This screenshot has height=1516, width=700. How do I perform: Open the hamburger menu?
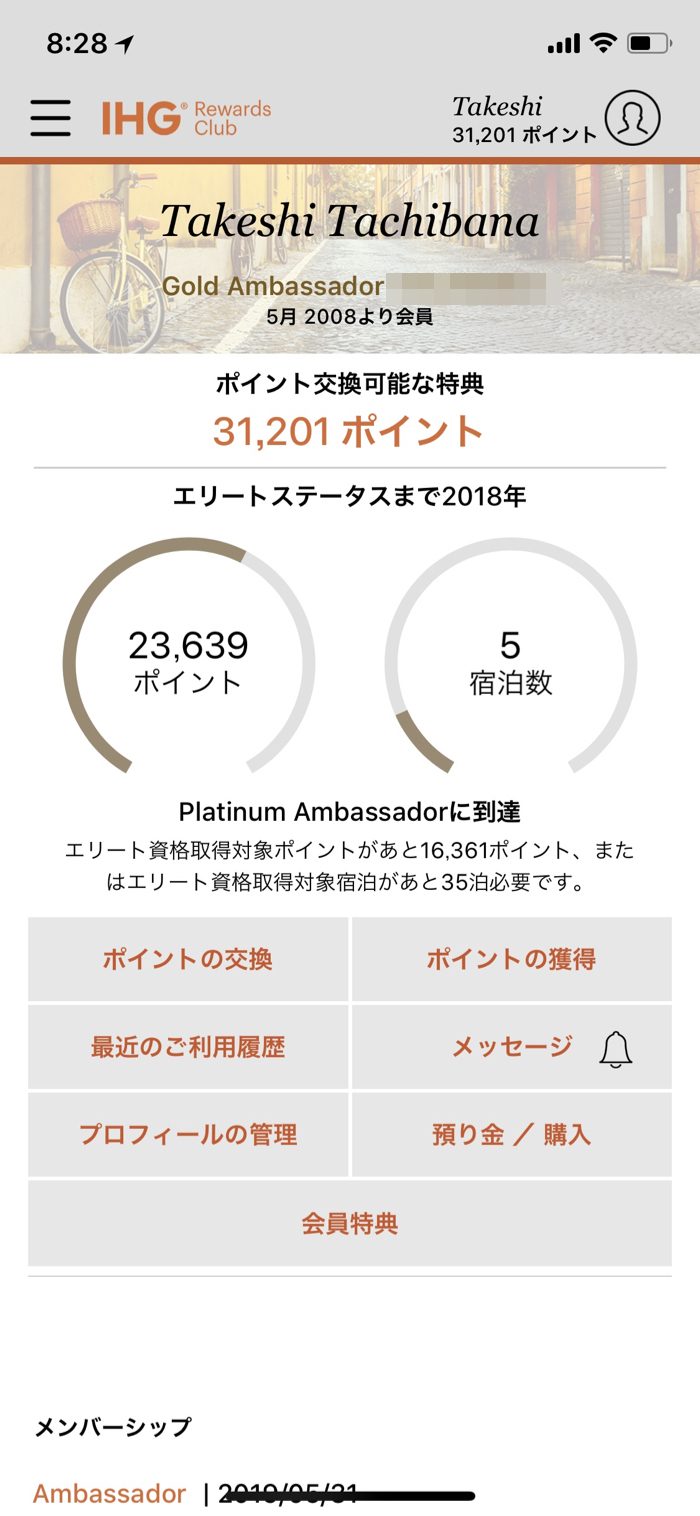50,118
